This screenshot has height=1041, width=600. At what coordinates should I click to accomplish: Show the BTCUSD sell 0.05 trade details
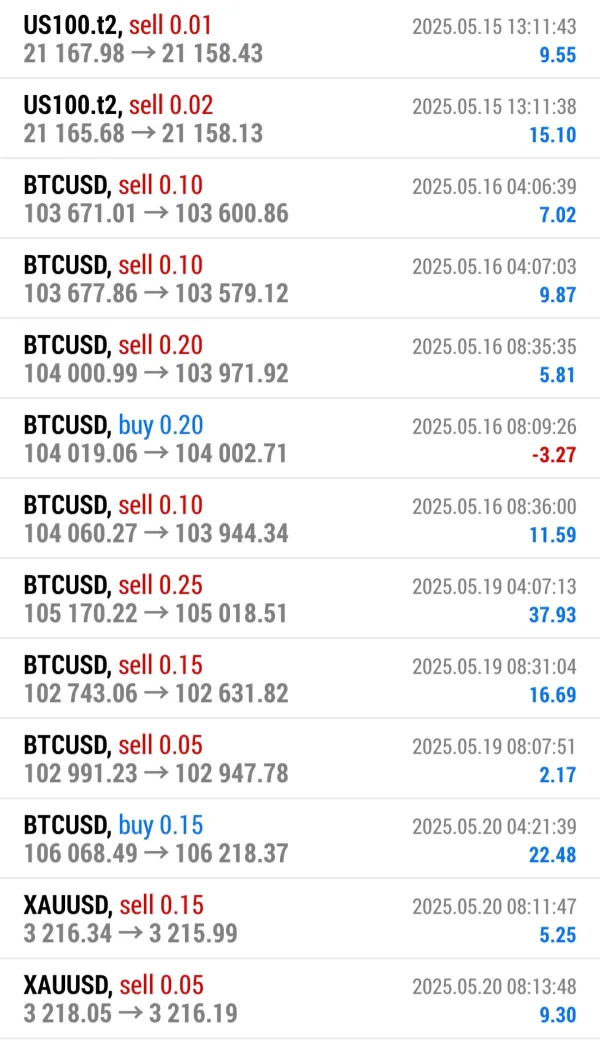click(300, 759)
